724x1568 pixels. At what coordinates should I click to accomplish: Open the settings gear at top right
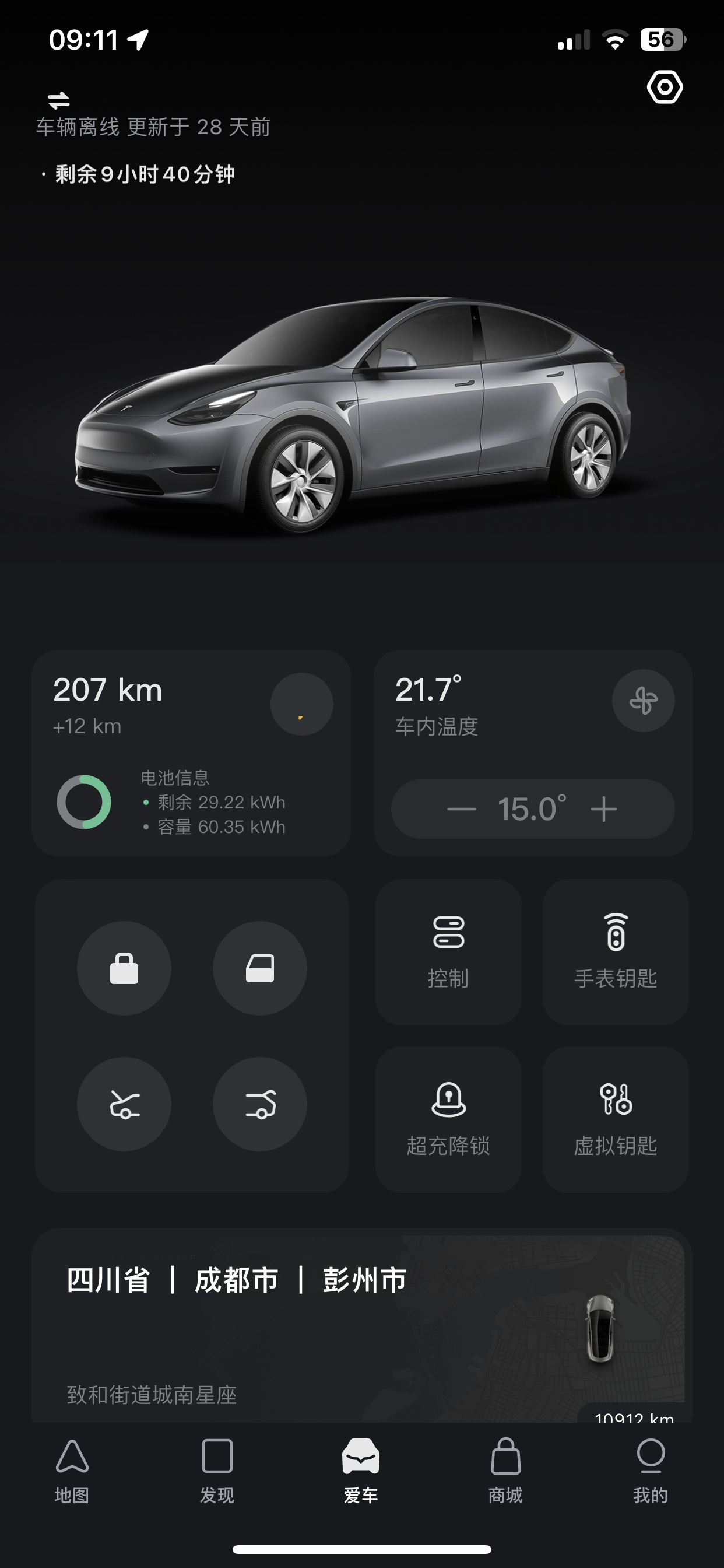coord(665,87)
